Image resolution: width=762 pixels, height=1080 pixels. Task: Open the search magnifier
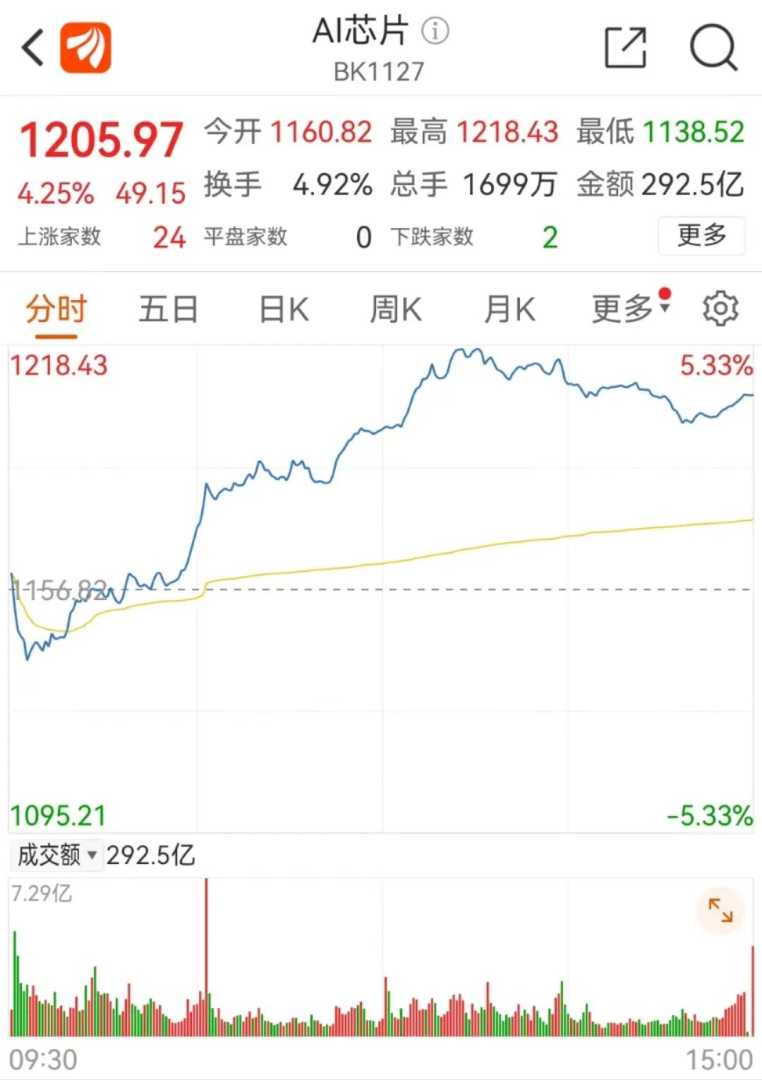pyautogui.click(x=713, y=47)
